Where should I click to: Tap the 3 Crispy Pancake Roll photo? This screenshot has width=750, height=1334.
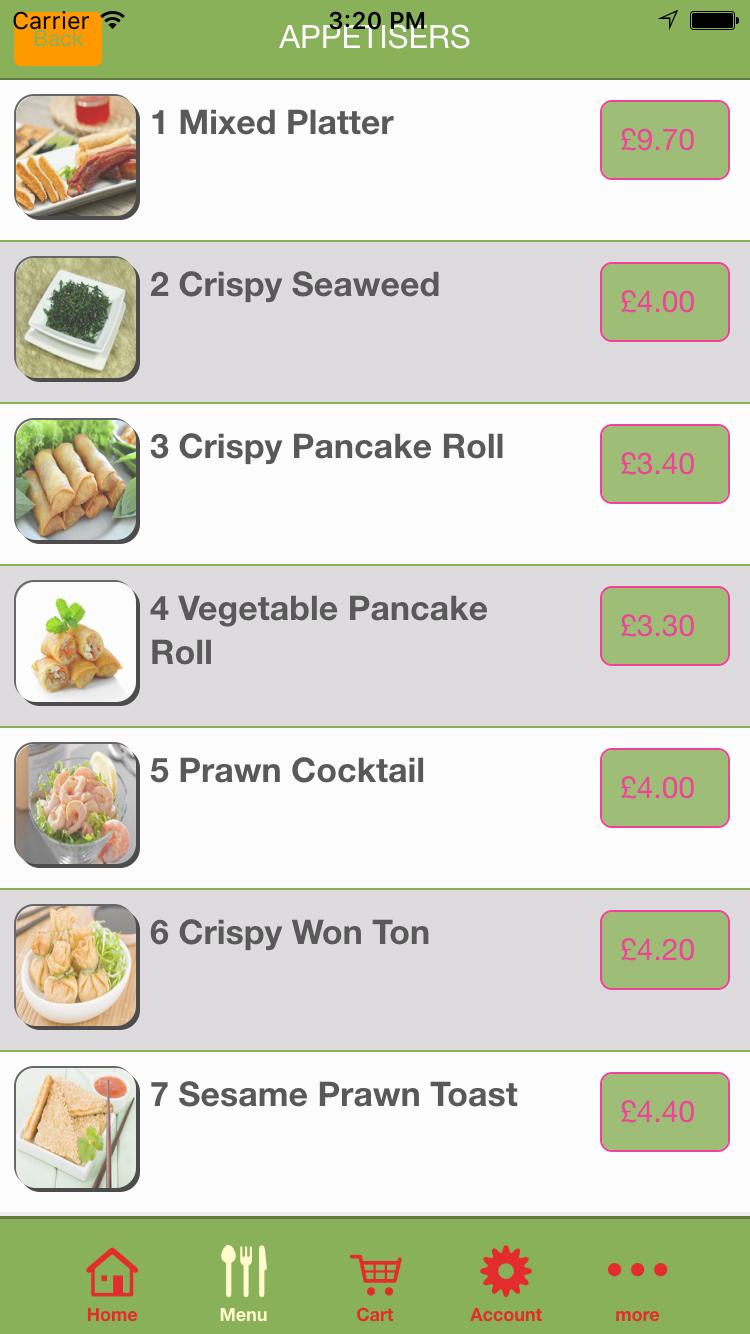click(77, 480)
